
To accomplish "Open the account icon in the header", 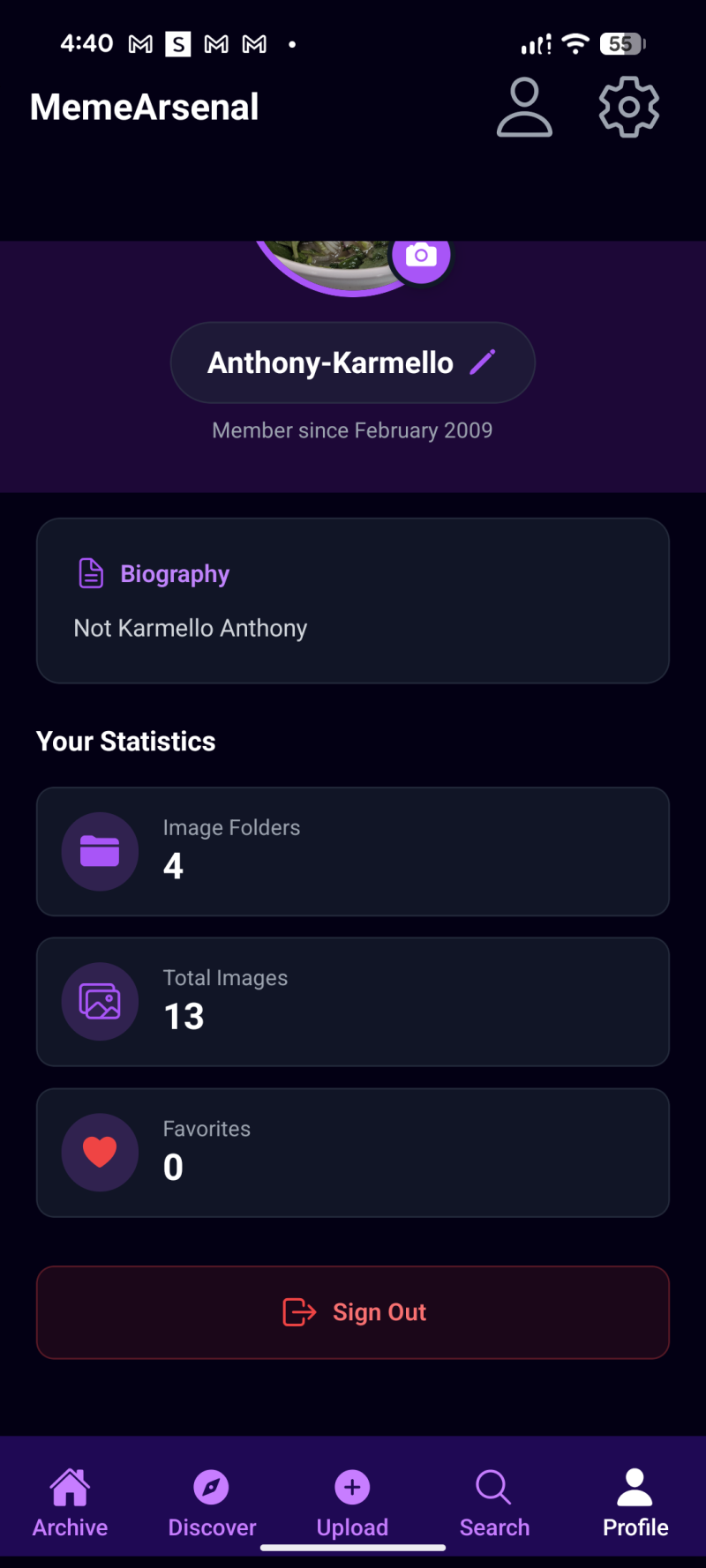I will point(524,108).
